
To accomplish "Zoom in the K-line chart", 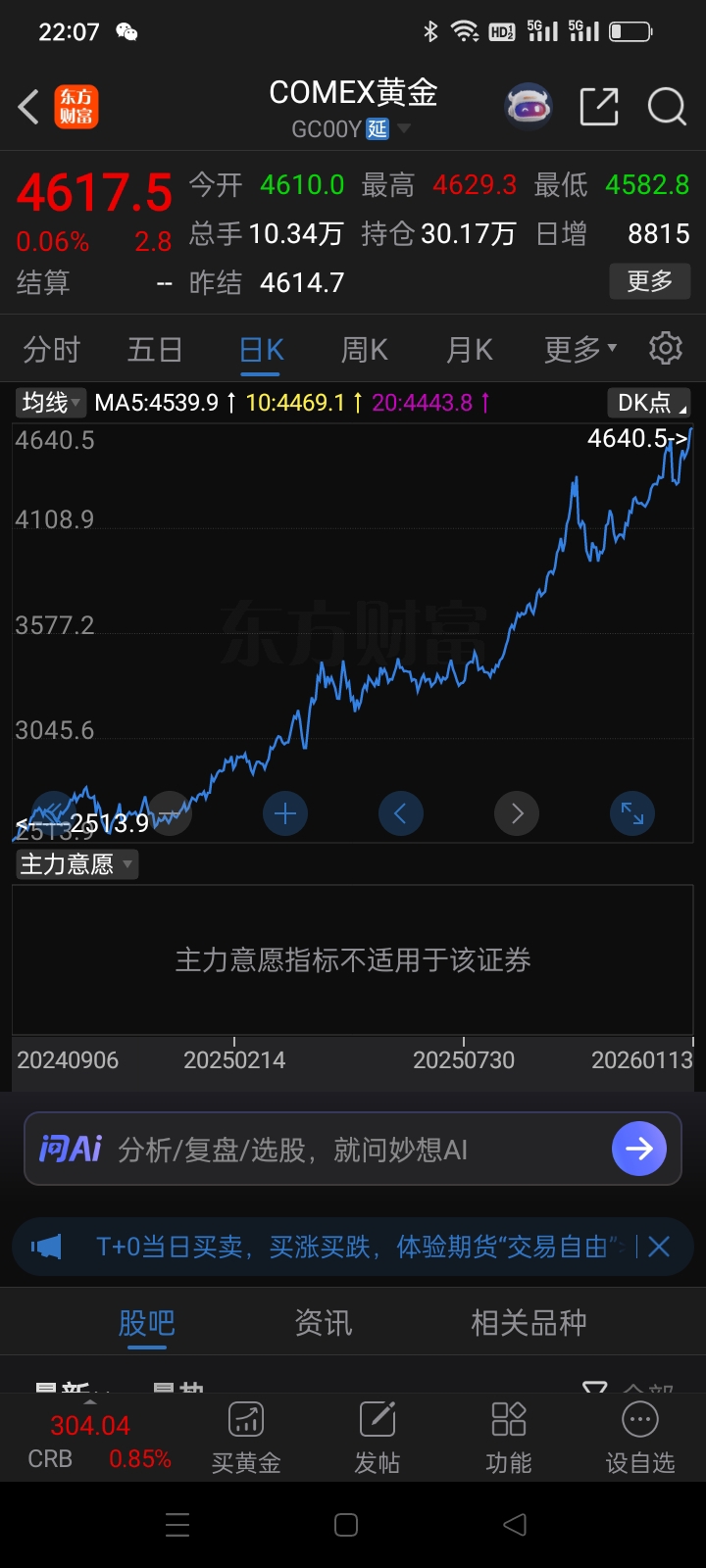I will tap(285, 813).
